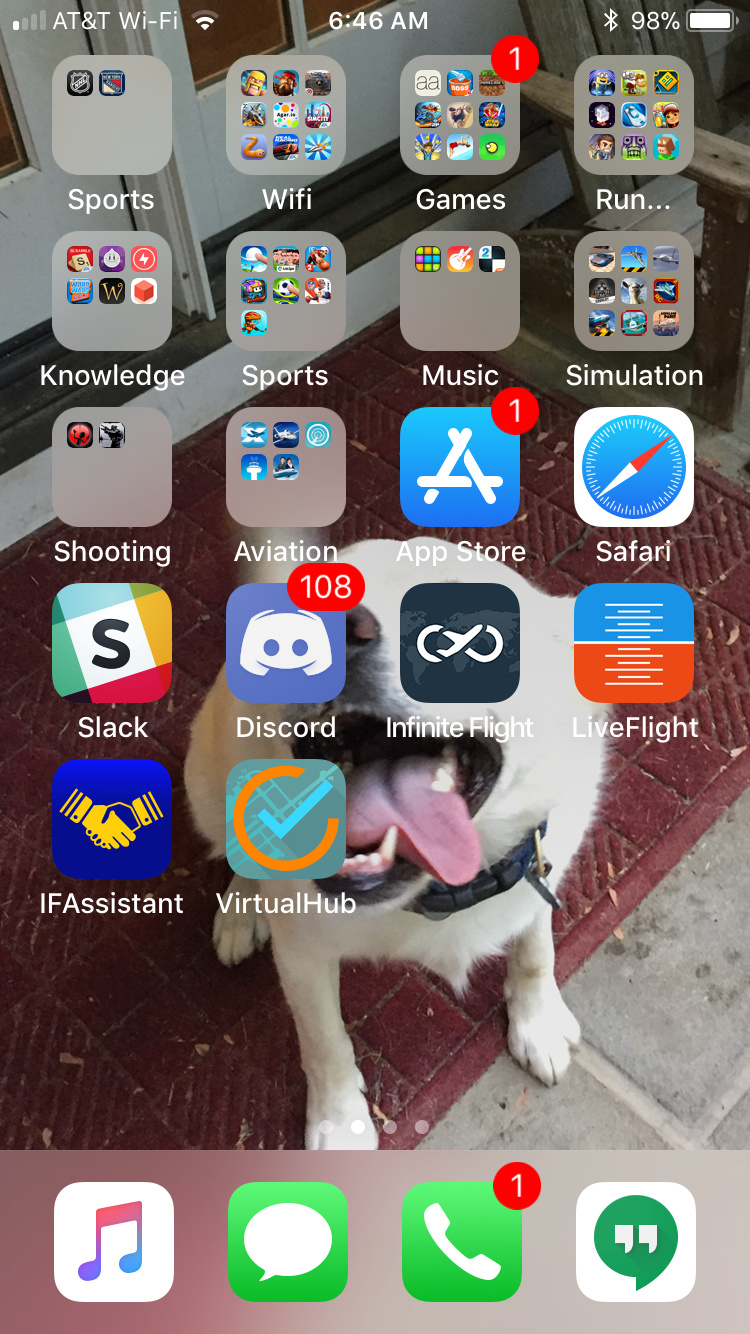Launch Infinite Flight
Viewport: 750px width, 1334px height.
click(x=460, y=643)
